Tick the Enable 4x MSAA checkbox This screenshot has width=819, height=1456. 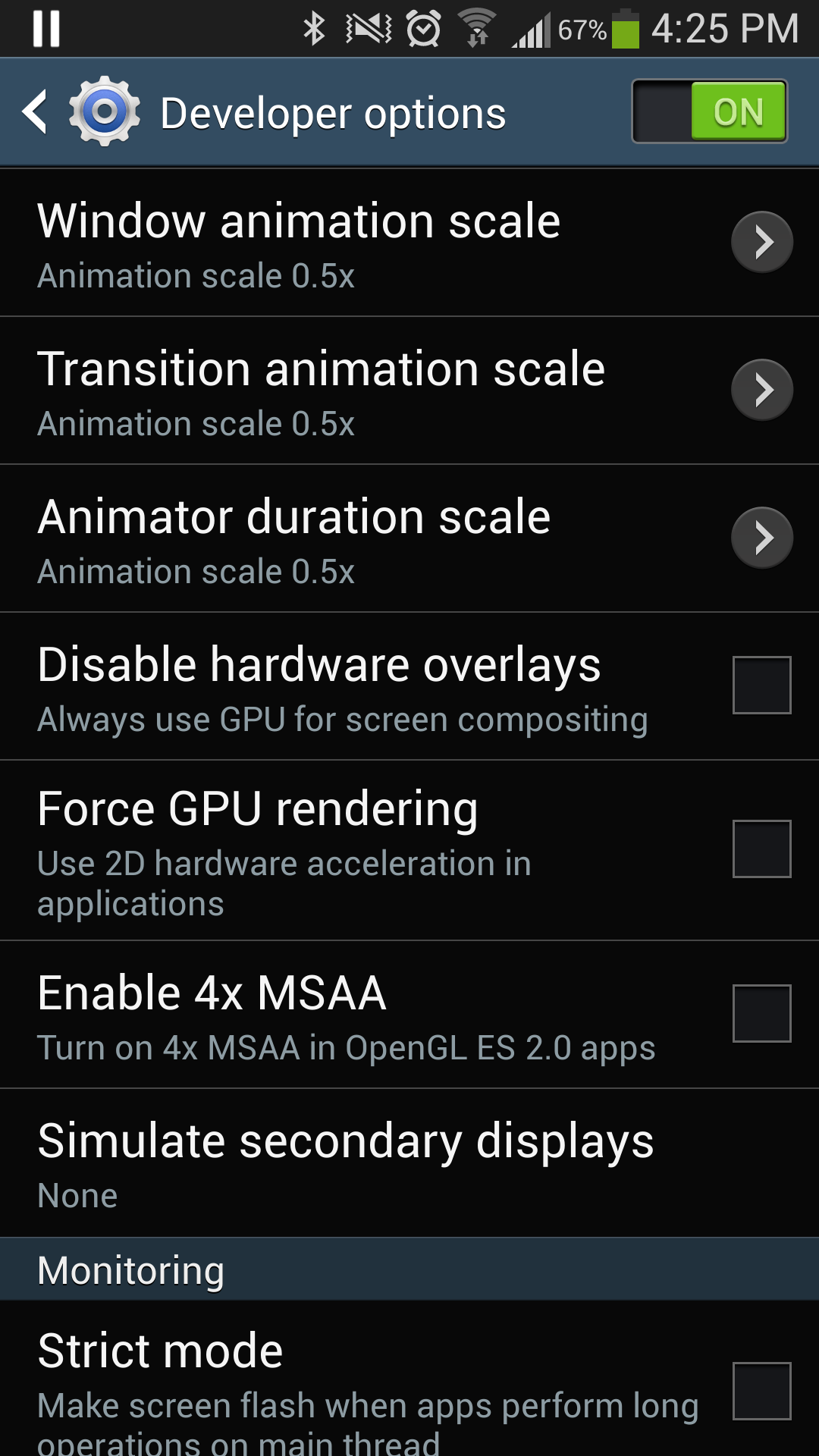pos(761,1013)
